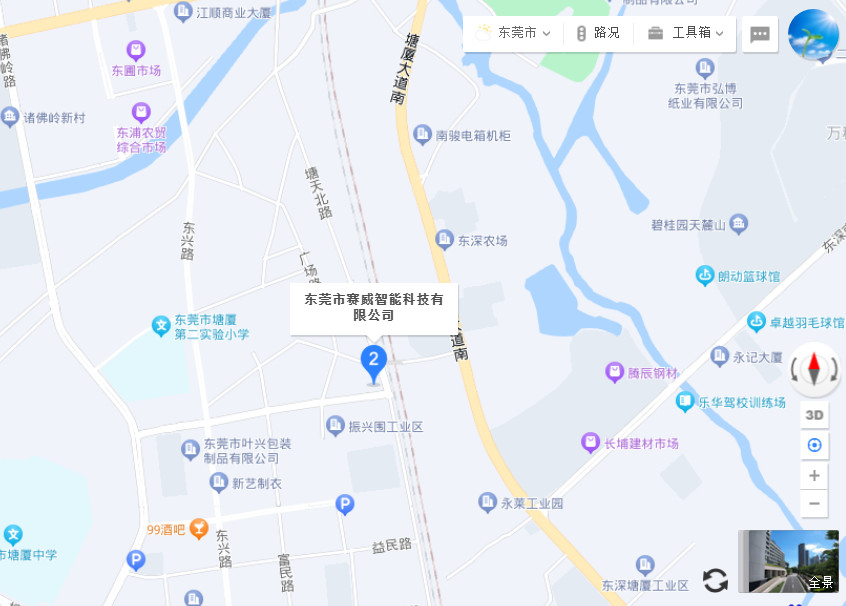Zoom in on the map
846x606 pixels.
click(x=814, y=475)
